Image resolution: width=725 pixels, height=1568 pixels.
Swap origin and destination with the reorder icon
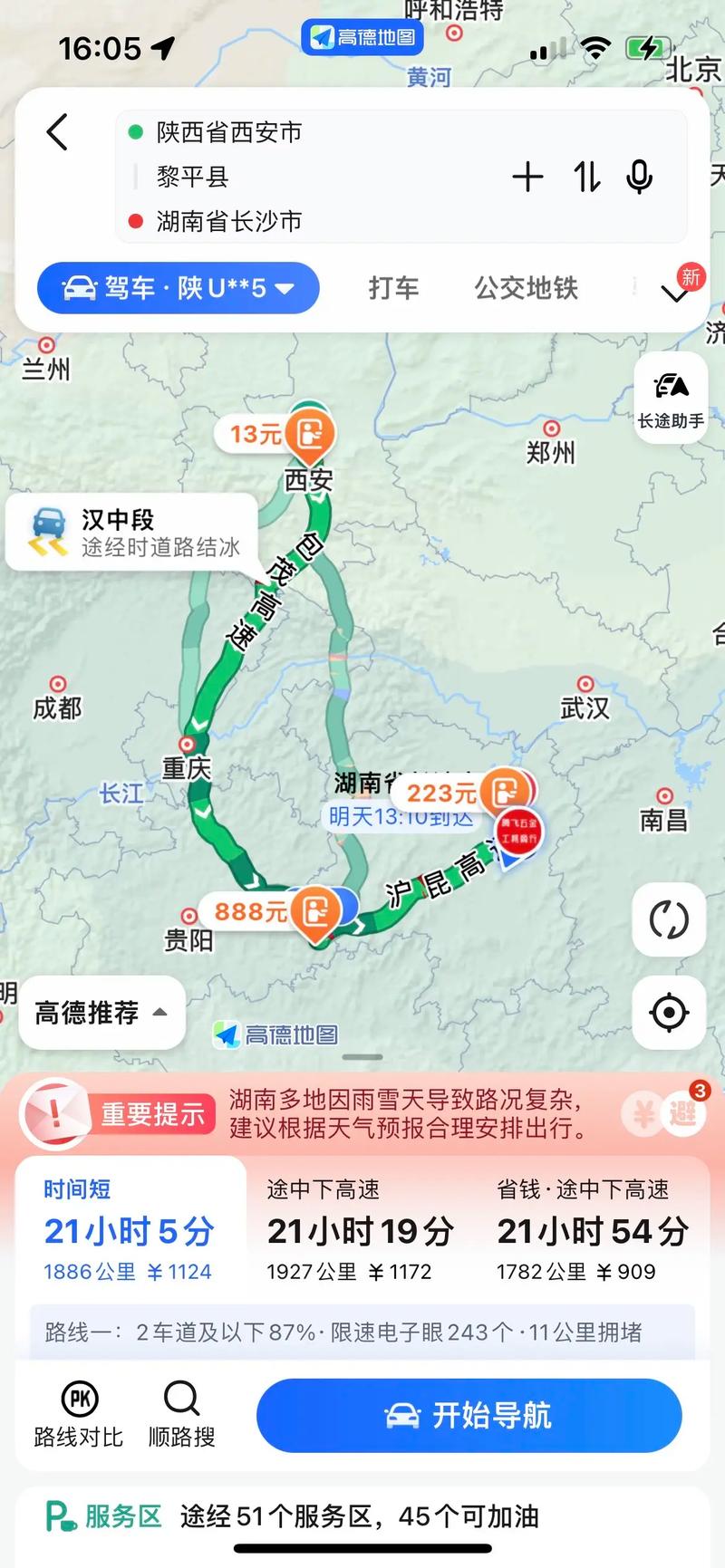(585, 177)
